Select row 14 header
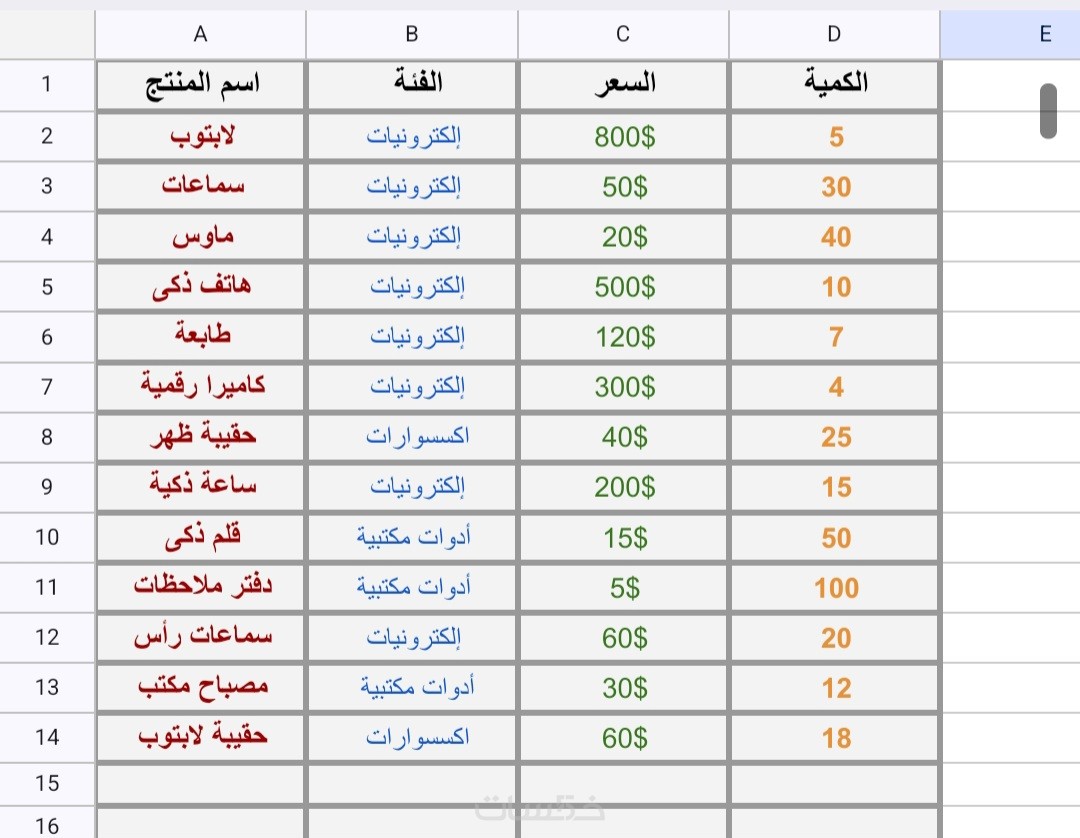Viewport: 1080px width, 838px height. [x=47, y=737]
